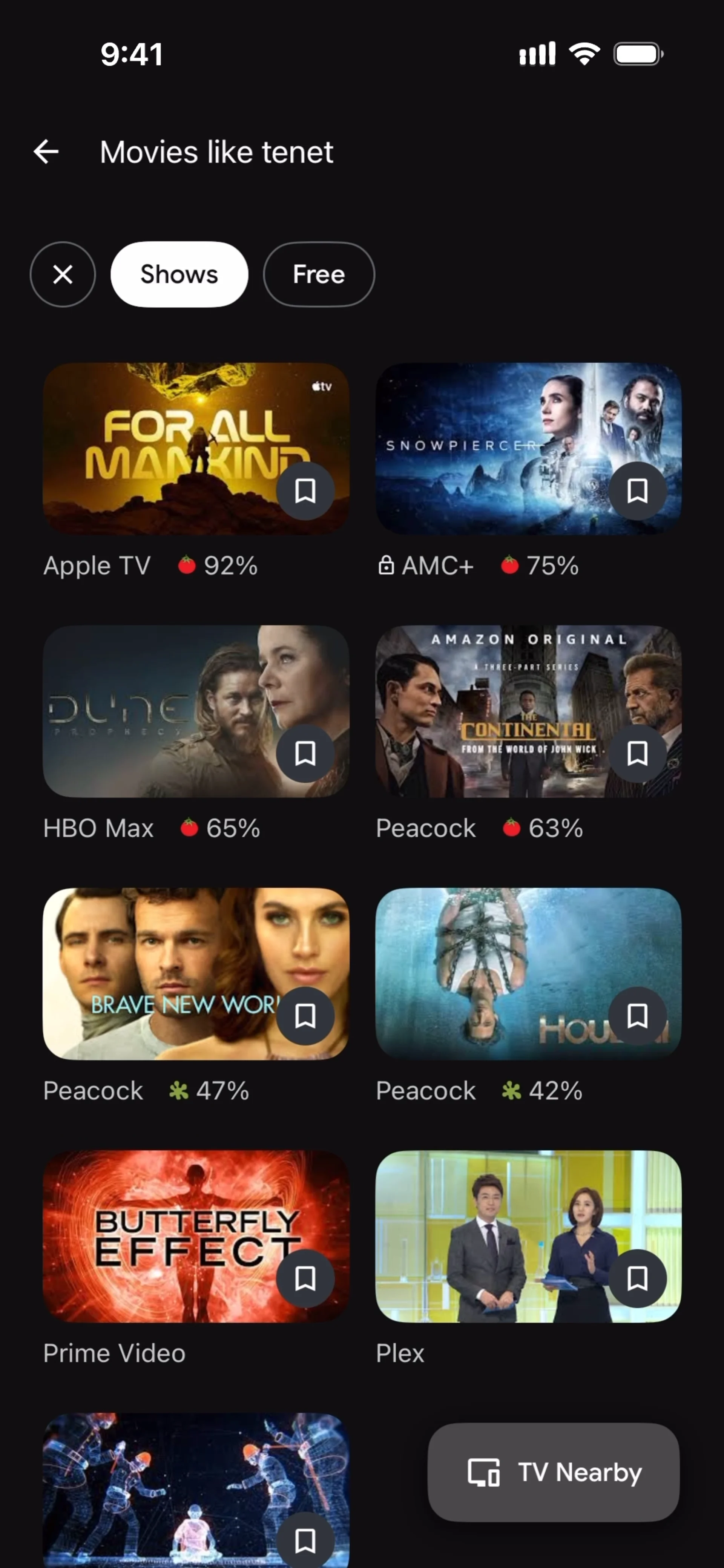Bookmark the Houdini show
Viewport: 724px width, 1568px height.
pos(638,1016)
